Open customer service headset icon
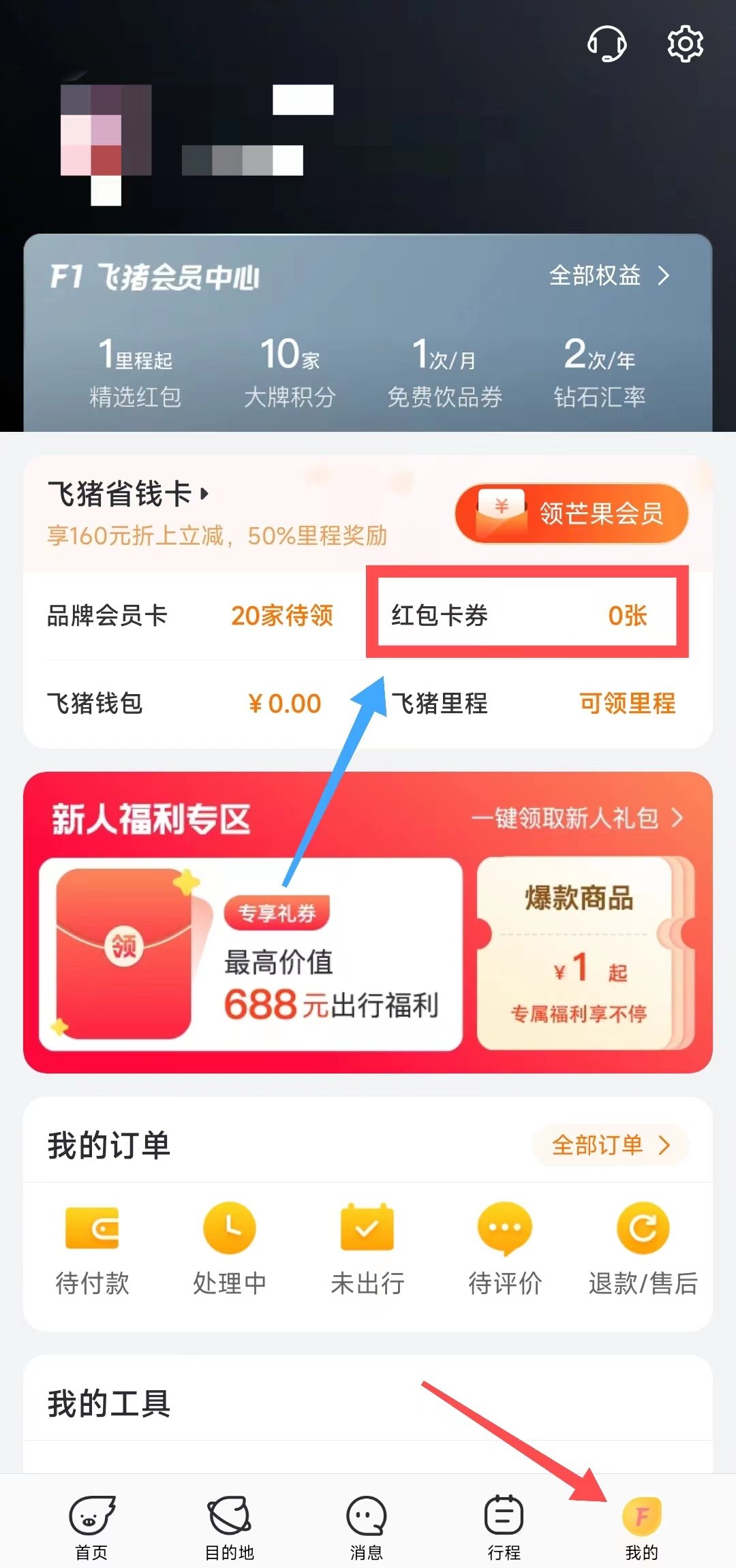The image size is (736, 1568). (x=607, y=44)
